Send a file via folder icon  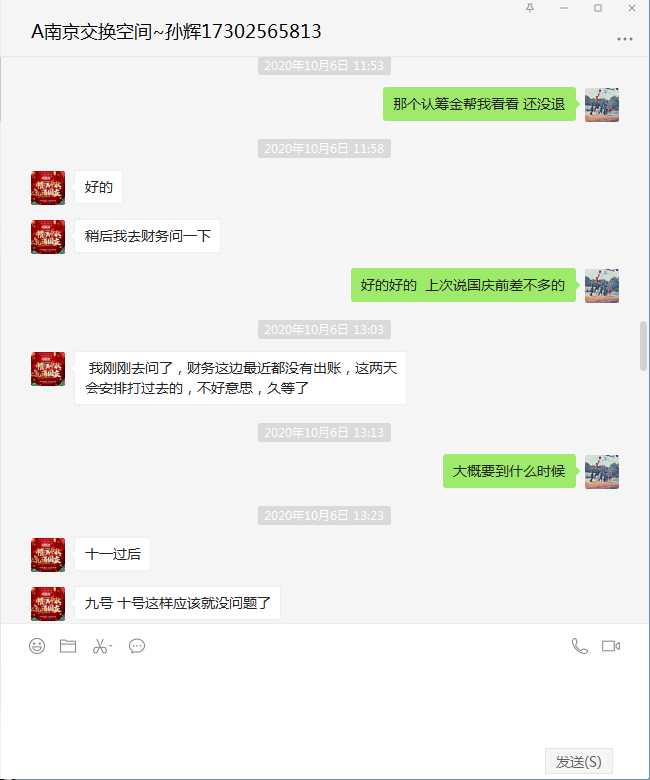click(68, 646)
